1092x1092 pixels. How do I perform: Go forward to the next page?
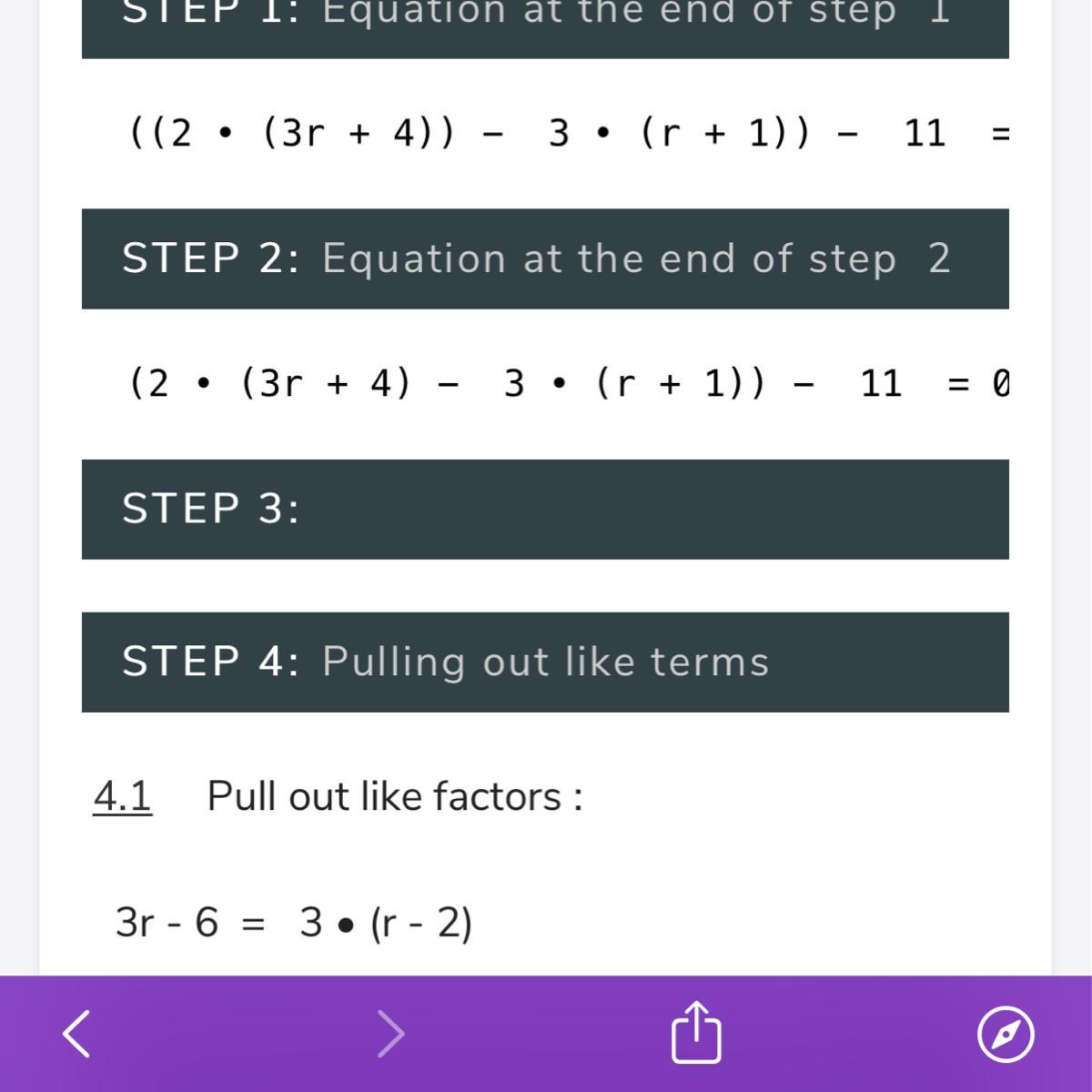pos(391,1034)
